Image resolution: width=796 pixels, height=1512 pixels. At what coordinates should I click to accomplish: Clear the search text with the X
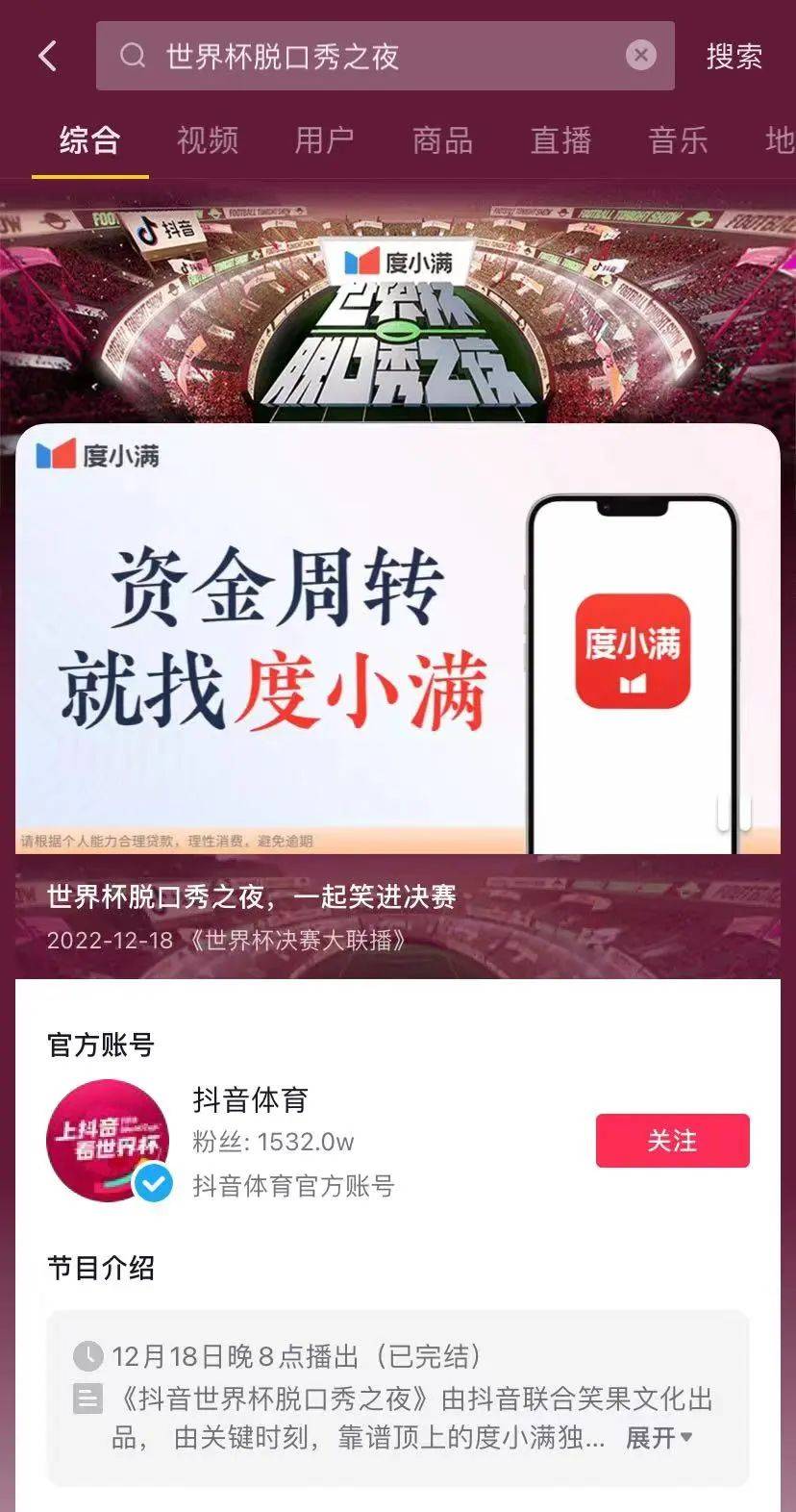point(641,56)
